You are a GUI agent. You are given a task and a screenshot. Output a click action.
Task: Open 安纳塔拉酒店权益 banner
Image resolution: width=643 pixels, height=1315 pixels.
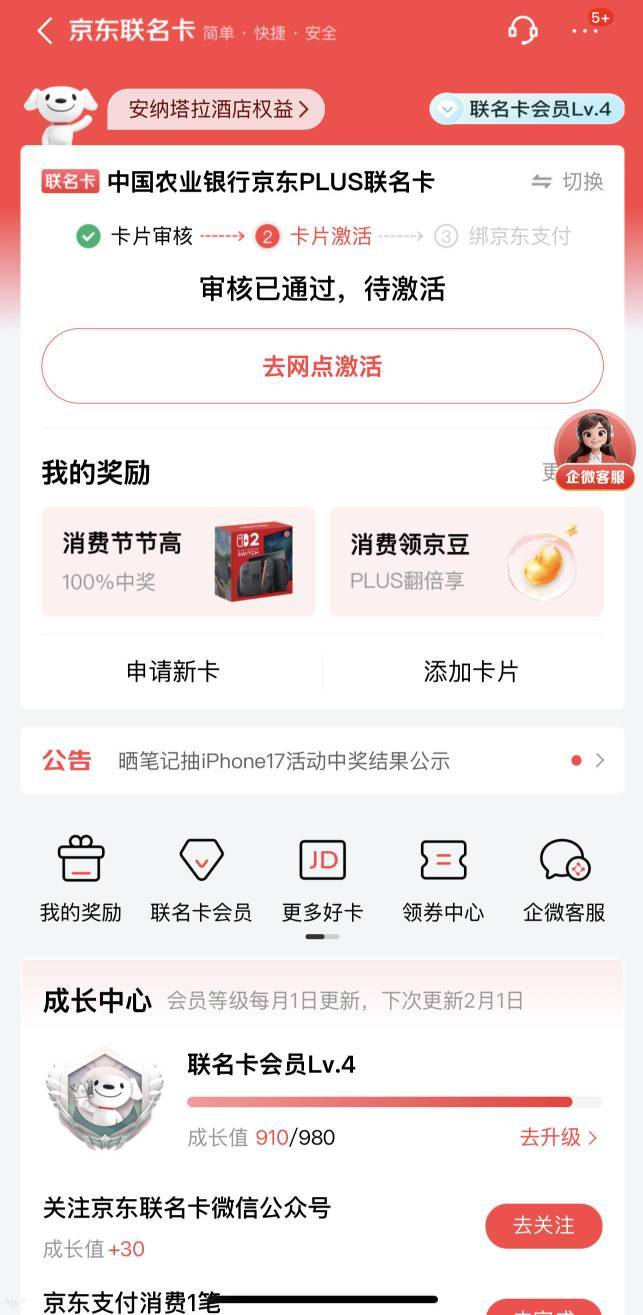[216, 109]
